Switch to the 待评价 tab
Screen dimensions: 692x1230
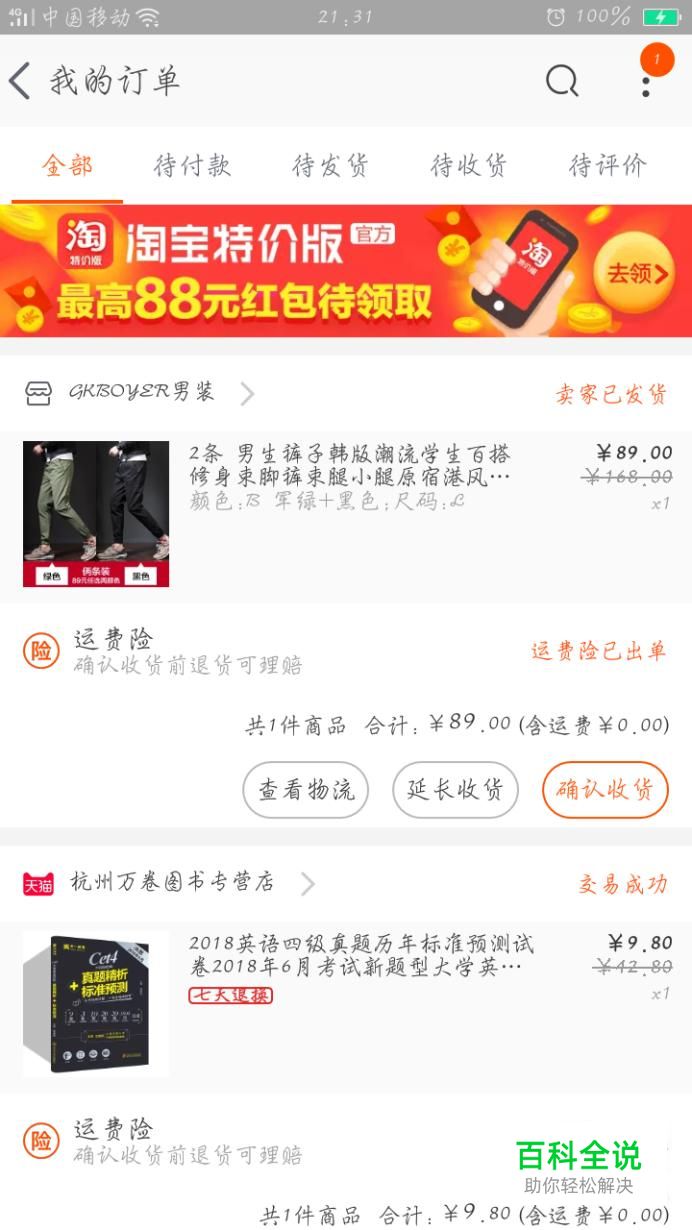tap(607, 166)
